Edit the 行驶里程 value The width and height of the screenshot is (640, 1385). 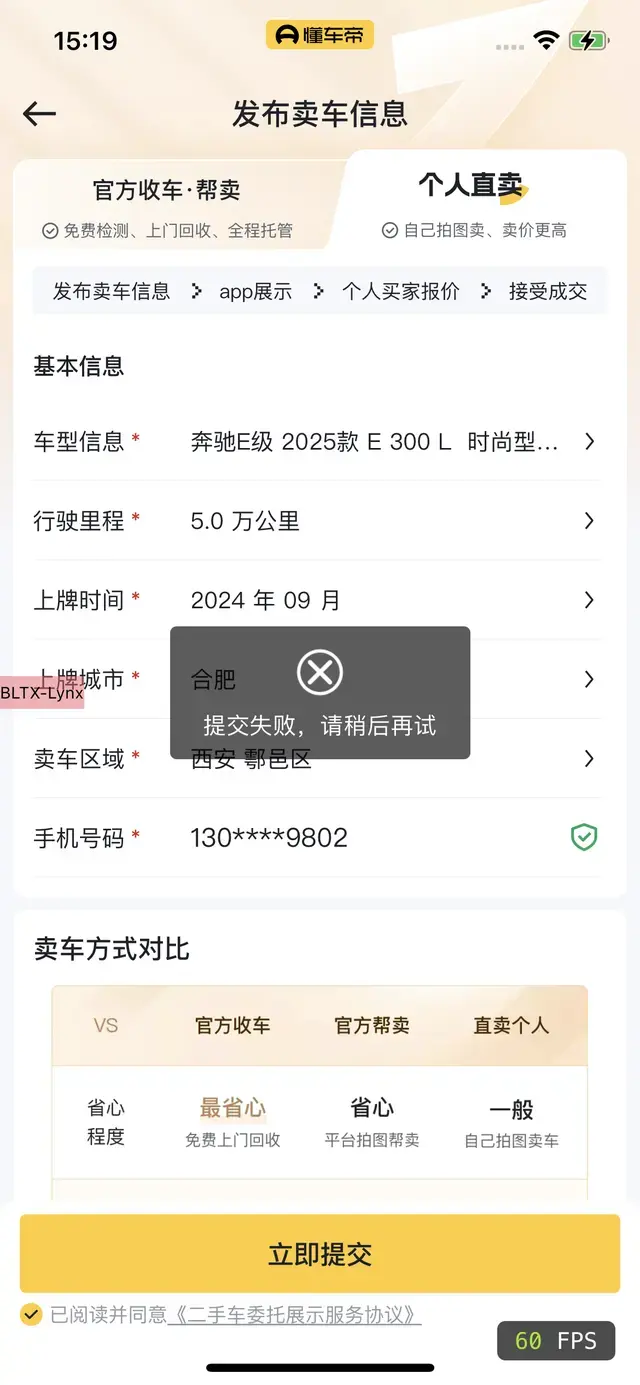(316, 521)
